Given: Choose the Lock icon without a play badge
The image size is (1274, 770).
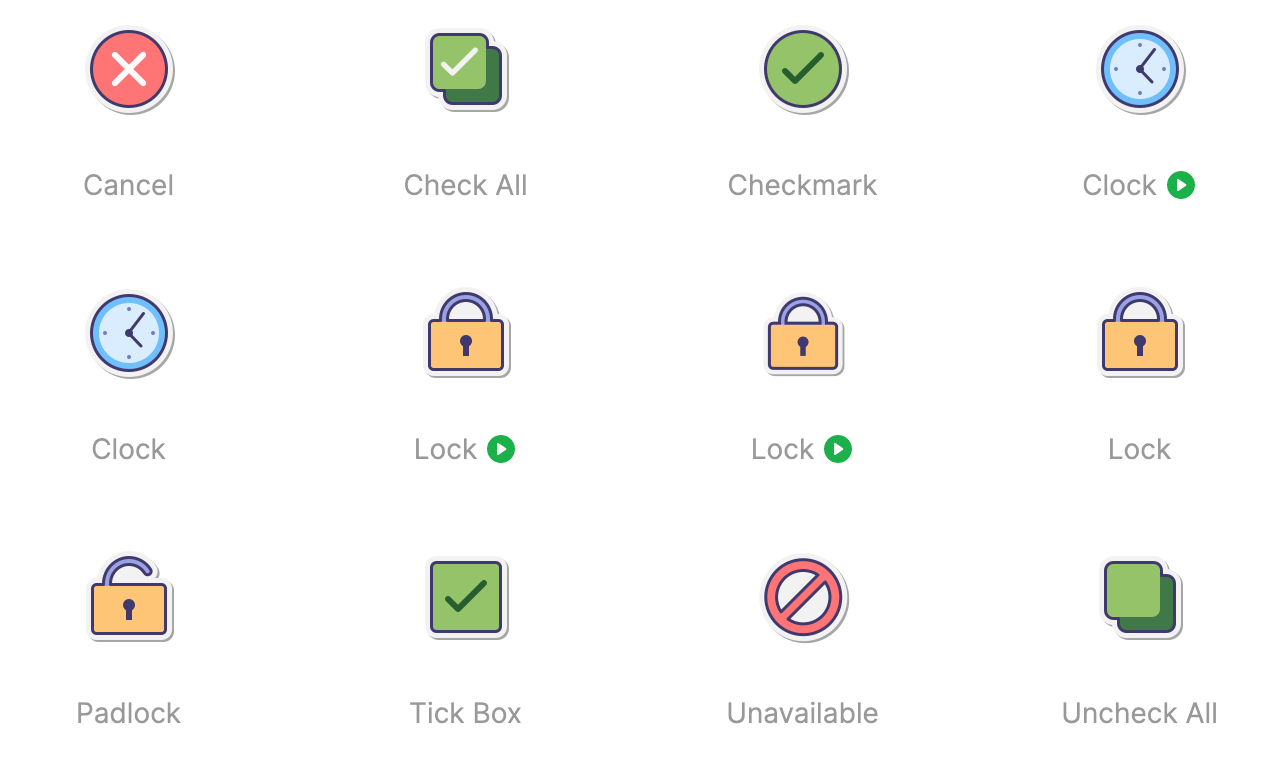Looking at the screenshot, I should (x=1140, y=334).
